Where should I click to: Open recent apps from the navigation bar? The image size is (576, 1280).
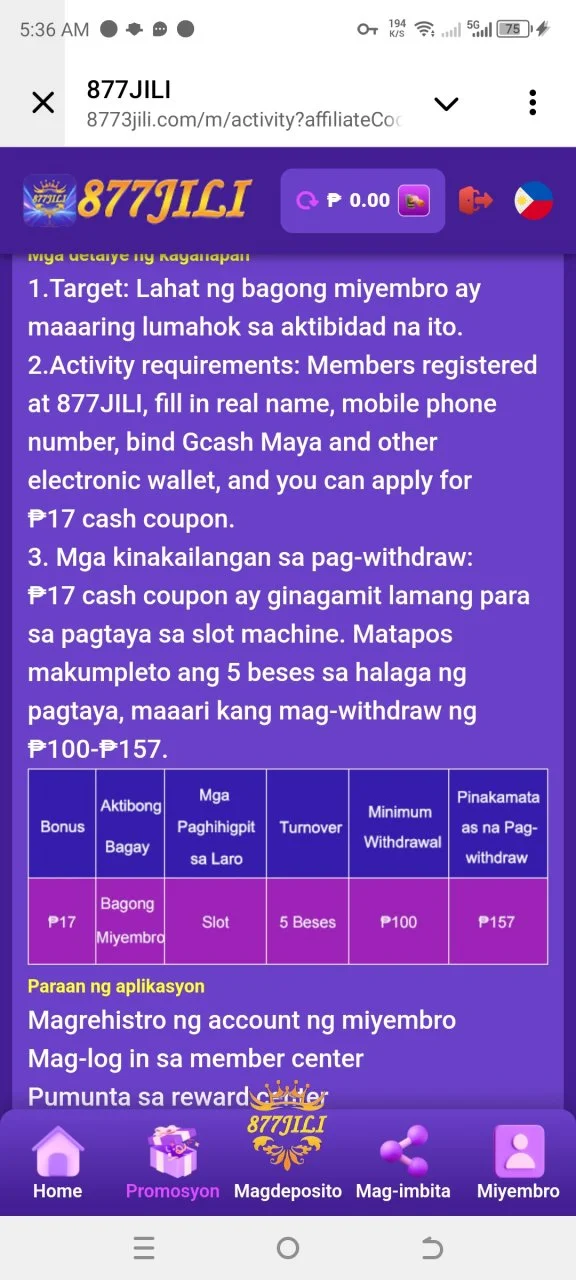(x=144, y=1248)
